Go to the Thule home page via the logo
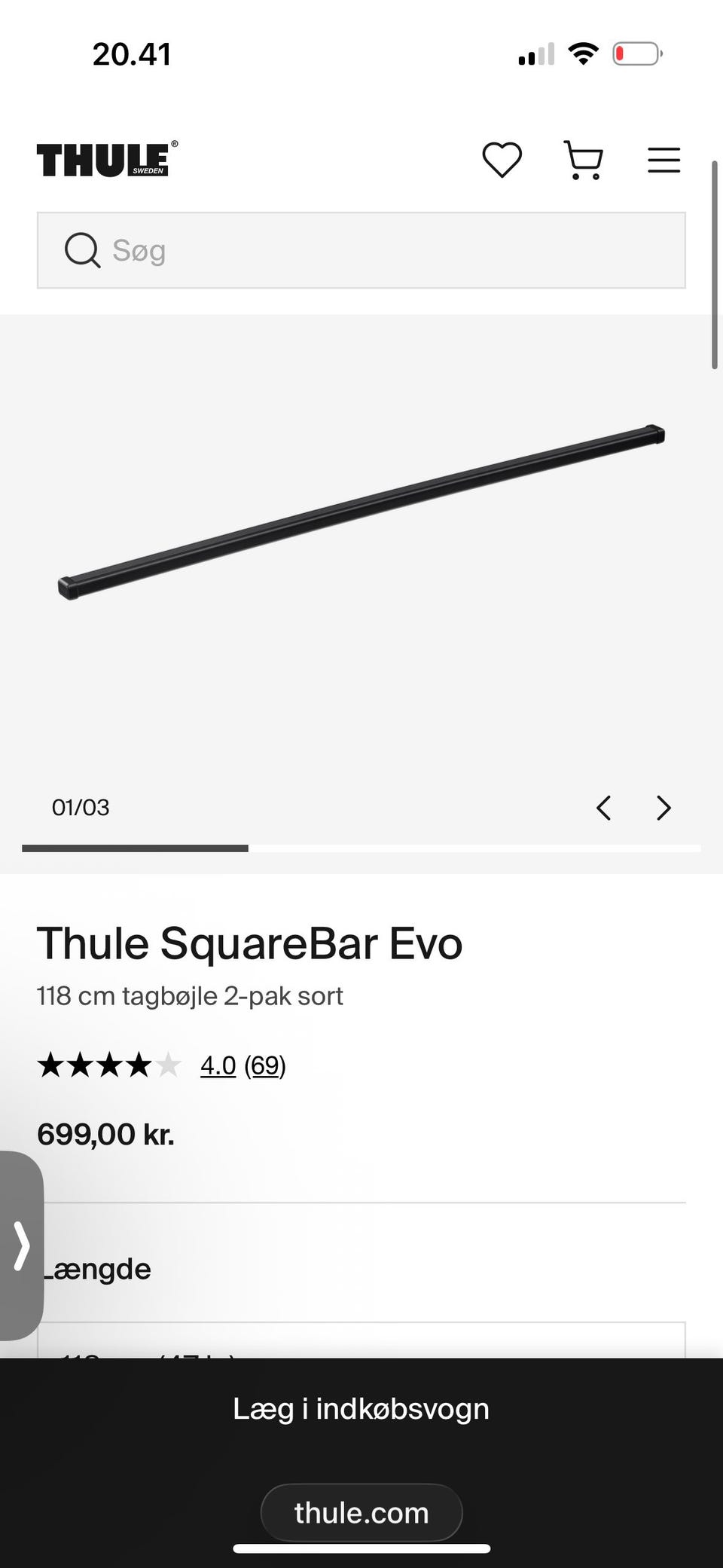Viewport: 723px width, 1568px height. (x=107, y=159)
